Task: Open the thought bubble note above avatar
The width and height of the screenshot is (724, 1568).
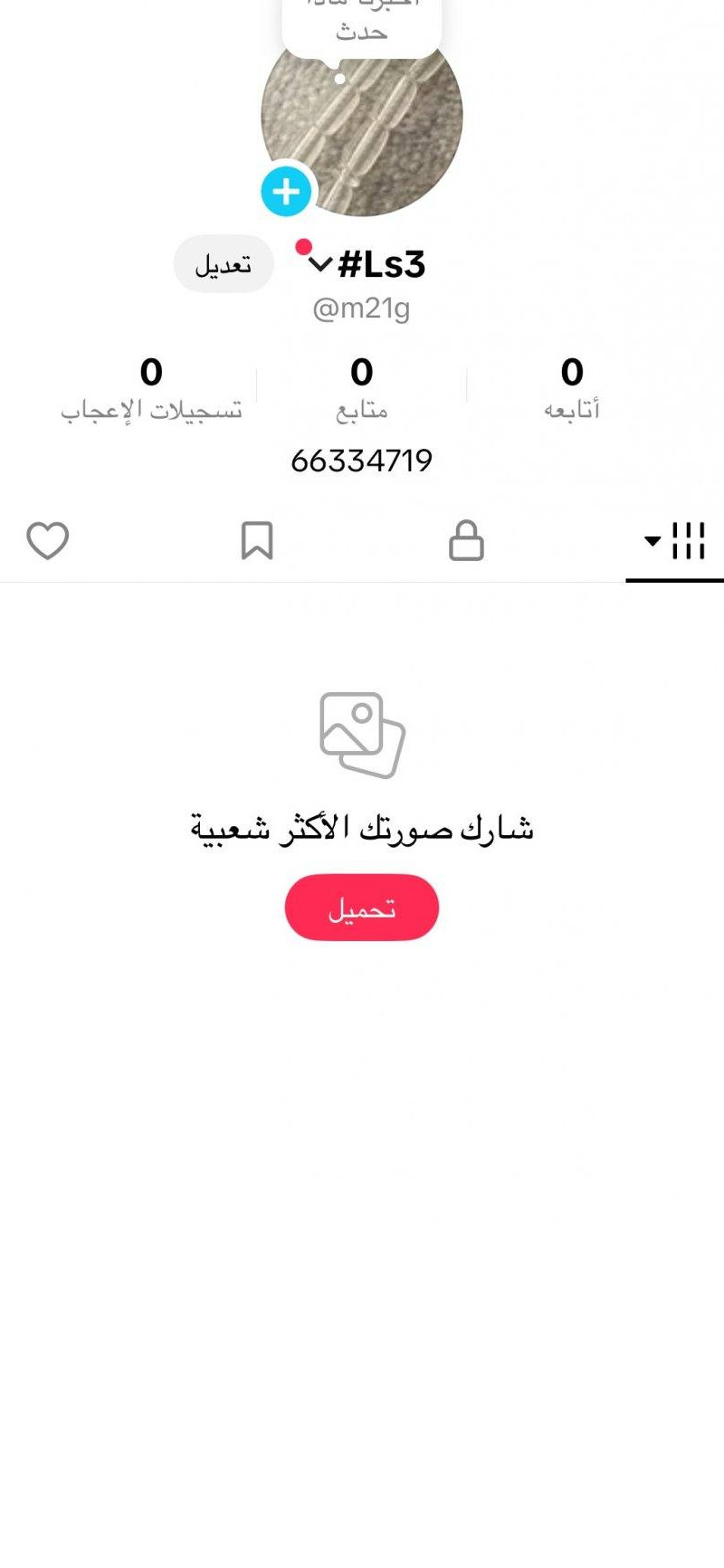Action: coord(362,25)
